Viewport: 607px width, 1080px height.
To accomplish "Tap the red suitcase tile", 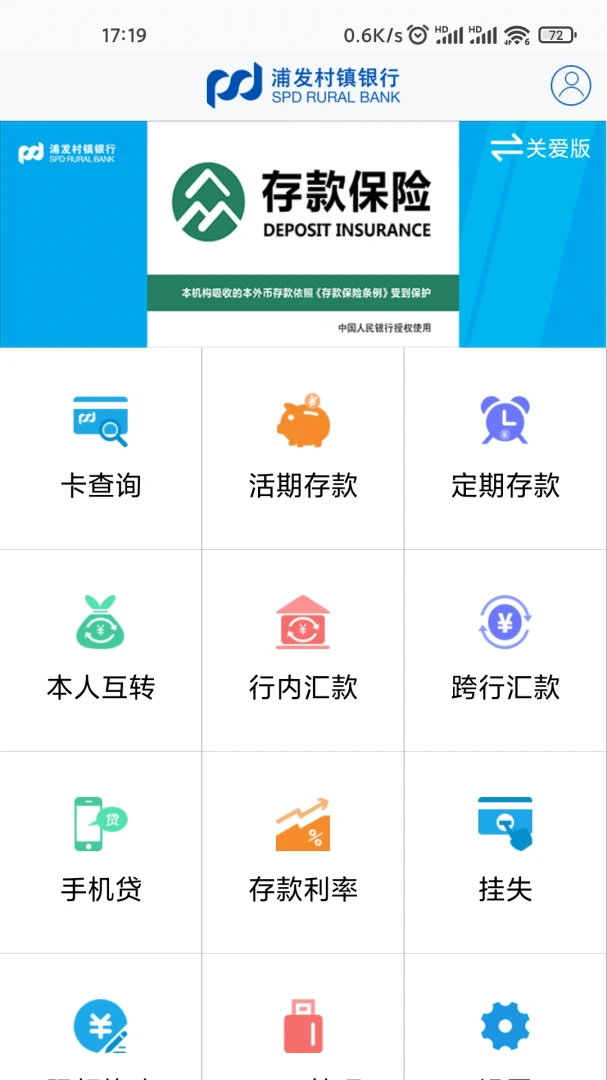I will point(303,1025).
